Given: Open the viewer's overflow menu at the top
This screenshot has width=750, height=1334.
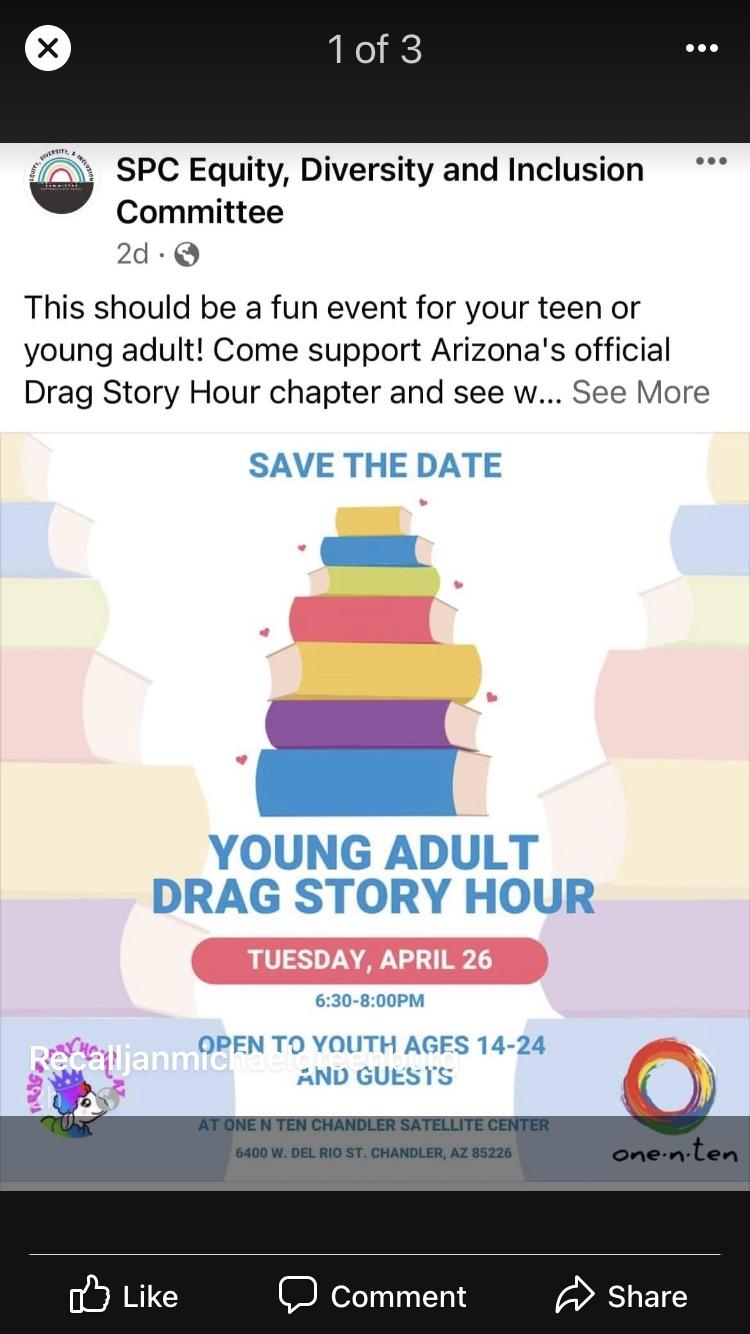Looking at the screenshot, I should (x=701, y=48).
